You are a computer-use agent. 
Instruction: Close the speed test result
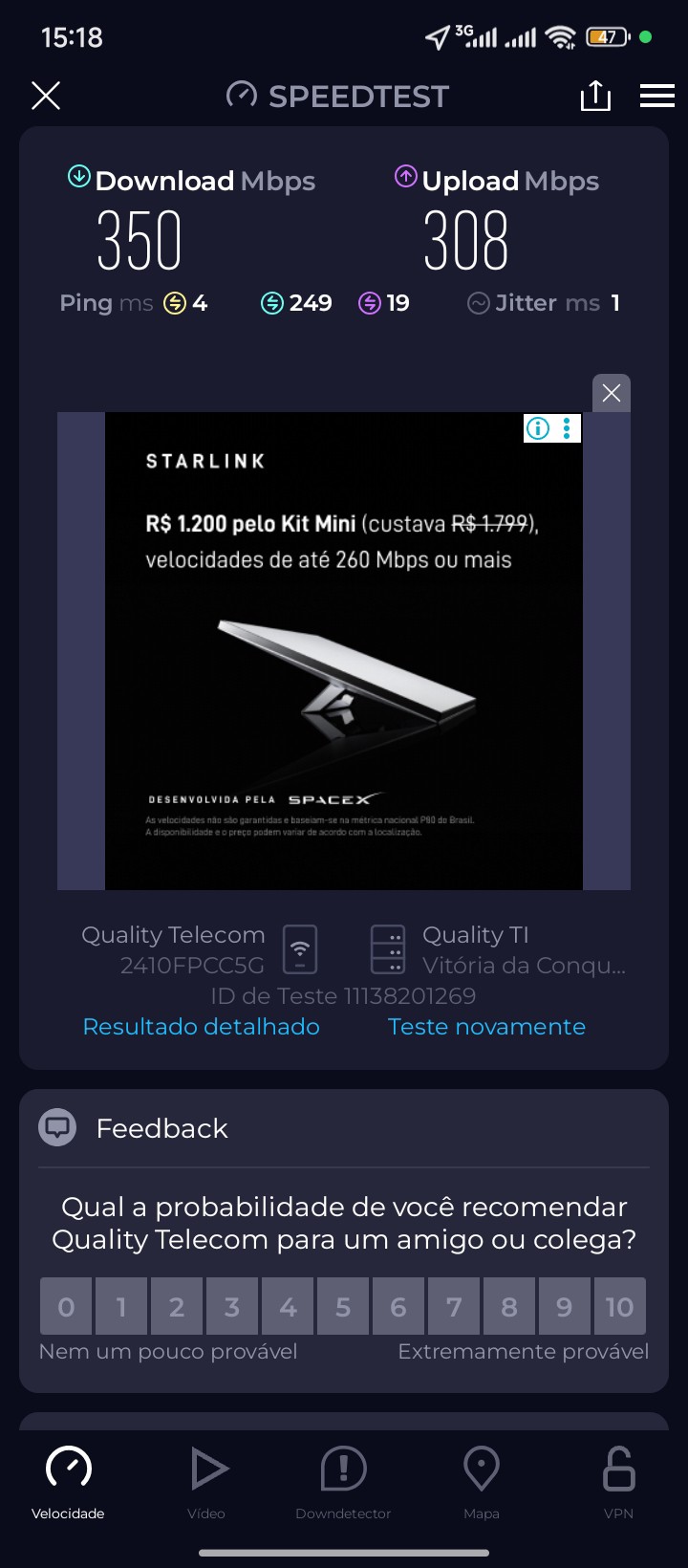click(x=46, y=96)
